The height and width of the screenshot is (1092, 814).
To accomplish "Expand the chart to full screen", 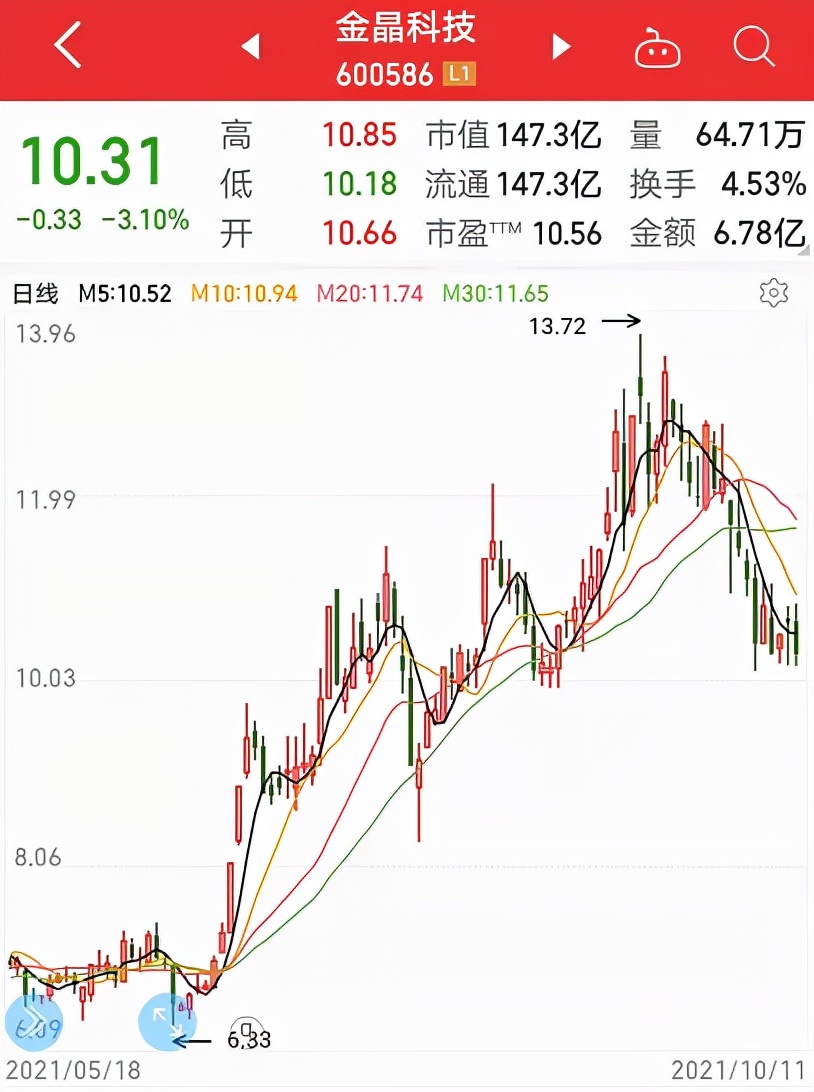I will [x=167, y=1021].
